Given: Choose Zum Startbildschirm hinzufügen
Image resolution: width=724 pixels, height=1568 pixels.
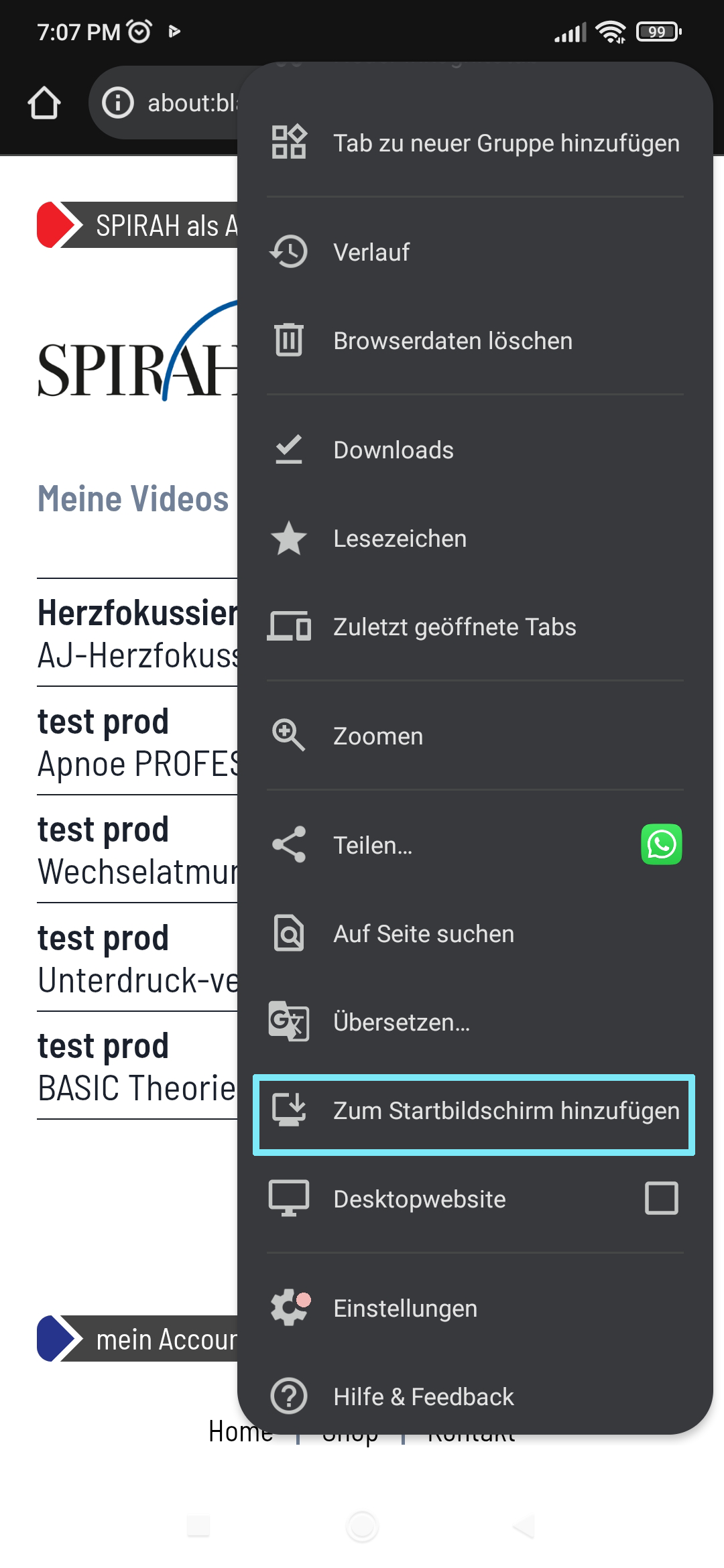Looking at the screenshot, I should 475,1111.
